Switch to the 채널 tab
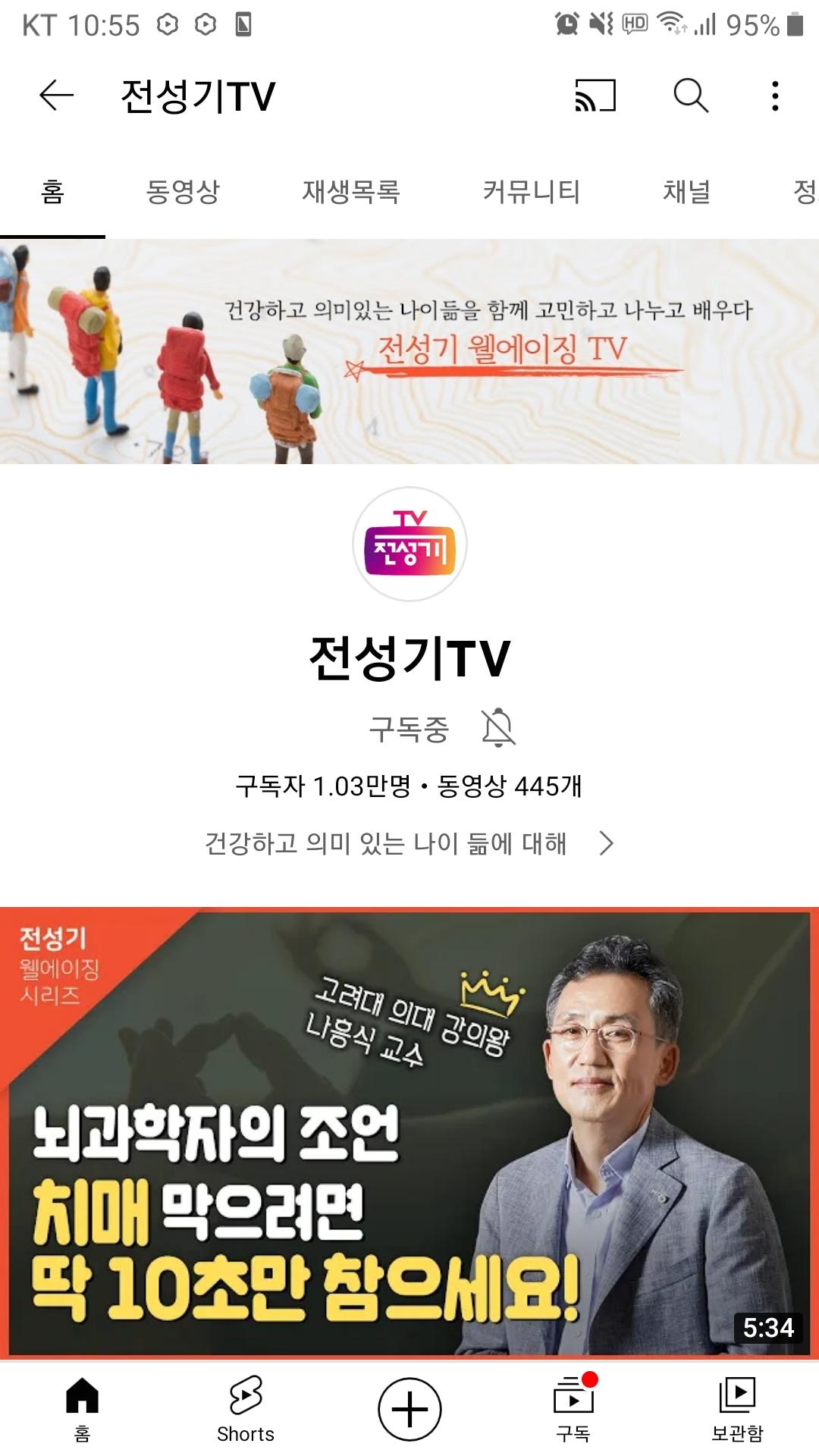The image size is (819, 1456). coord(686,192)
